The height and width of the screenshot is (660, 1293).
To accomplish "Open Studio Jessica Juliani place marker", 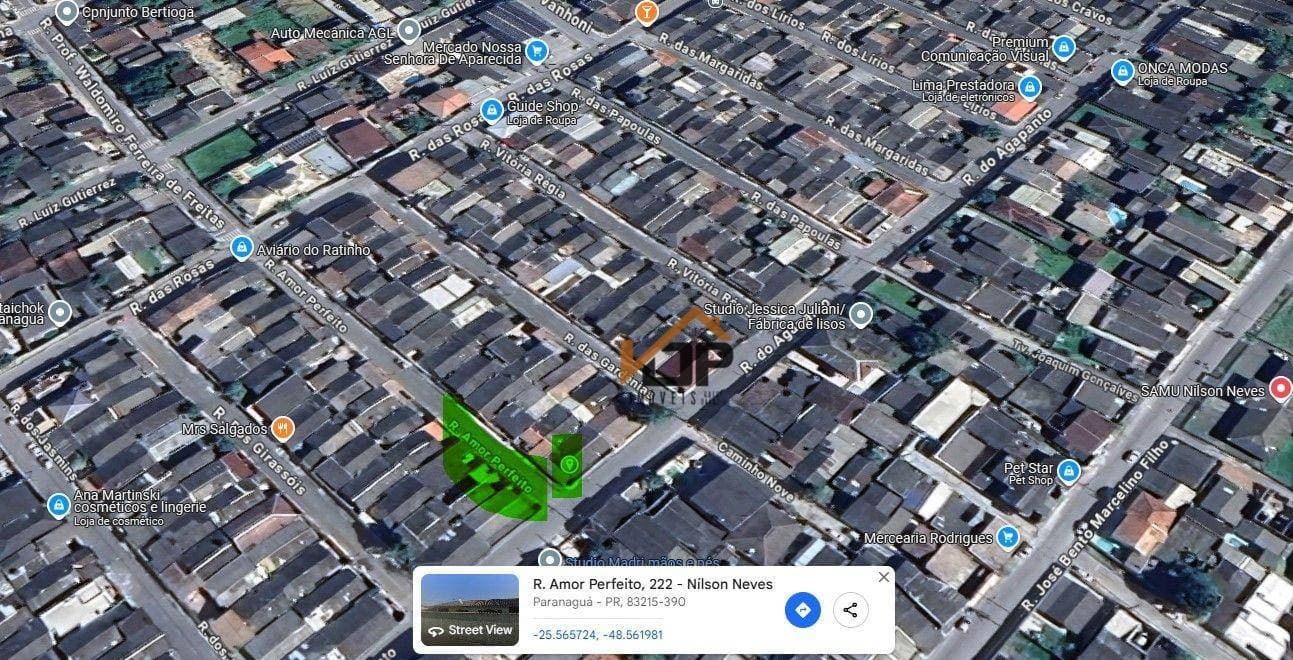I will pos(860,316).
